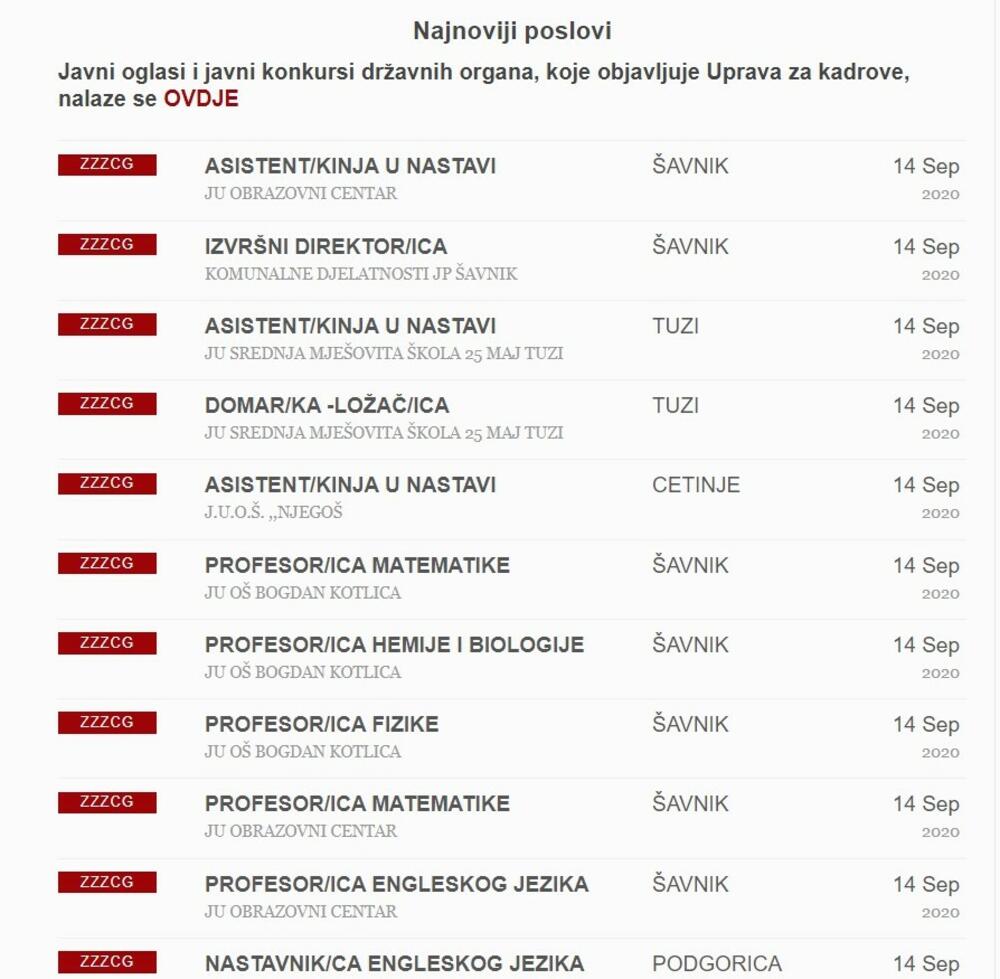This screenshot has width=1000, height=979.
Task: Open Asistent/kinja u nastavi listing in Tuzi
Action: point(350,326)
